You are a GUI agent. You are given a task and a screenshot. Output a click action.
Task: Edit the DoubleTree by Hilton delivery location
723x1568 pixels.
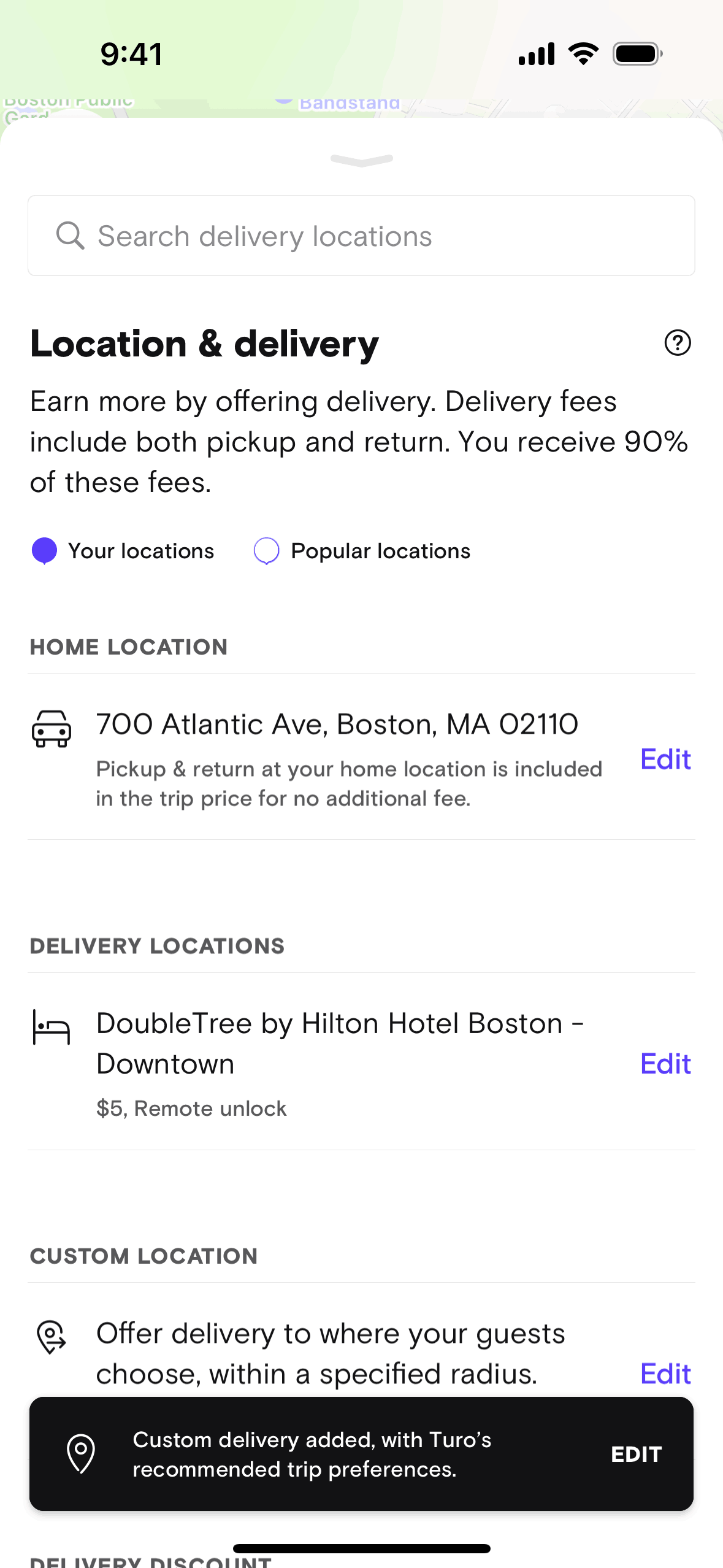665,1064
